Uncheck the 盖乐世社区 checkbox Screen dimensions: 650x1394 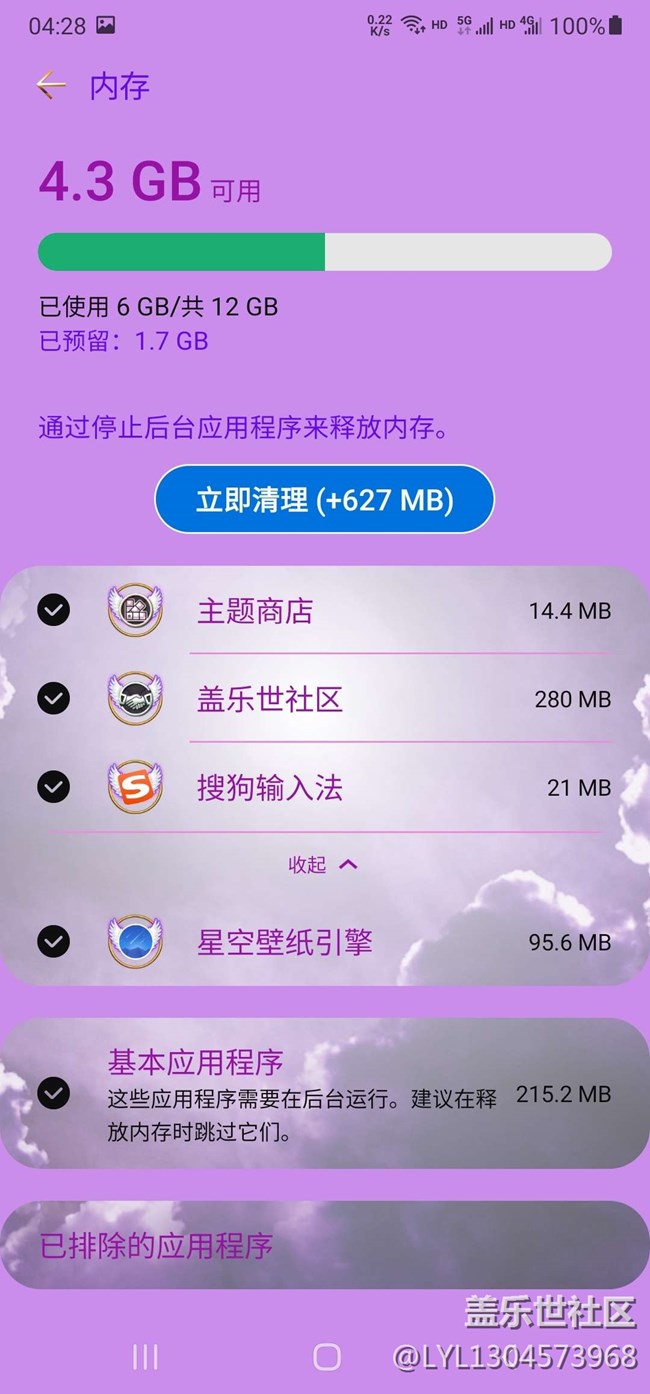53,698
